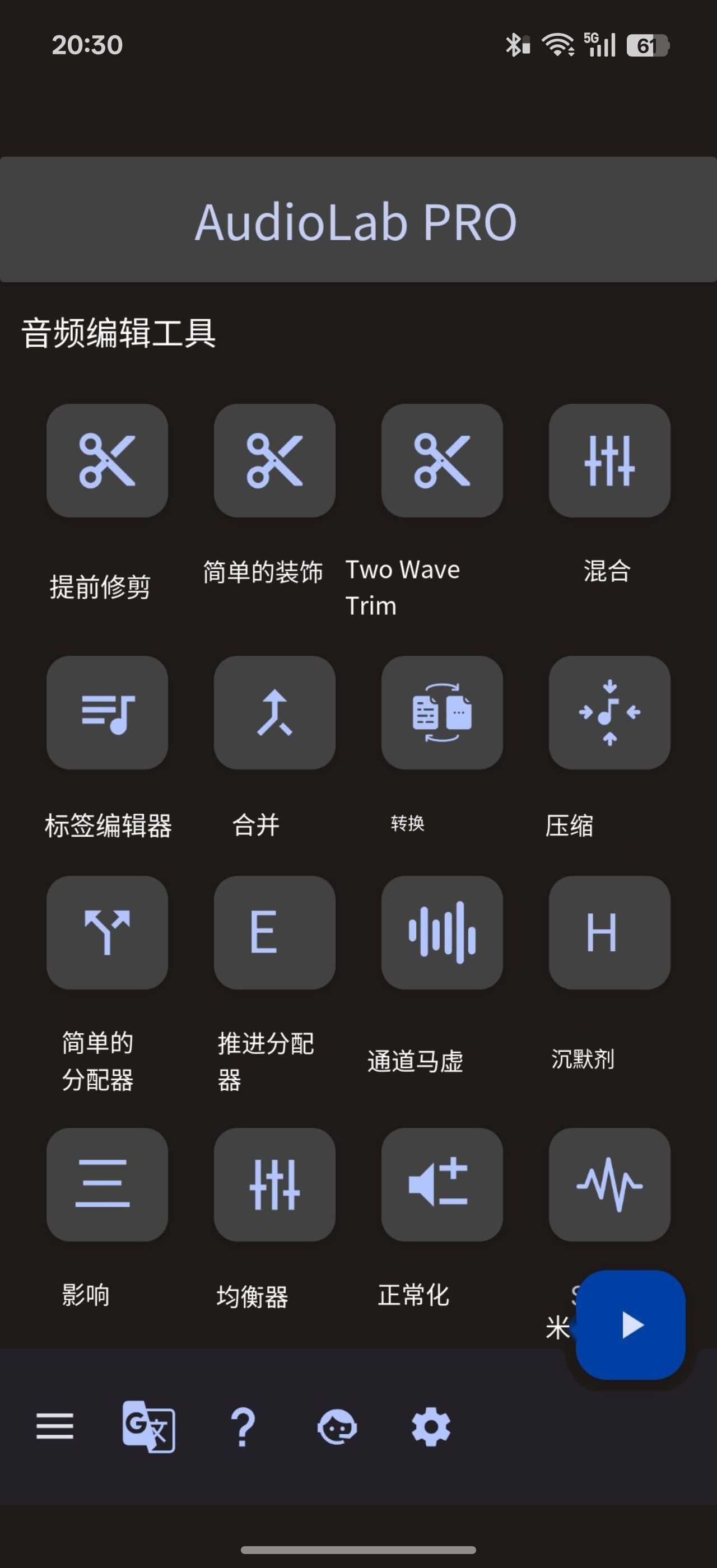The width and height of the screenshot is (717, 1568).
Task: Open the 提前修剪 trim tool
Action: 107,461
